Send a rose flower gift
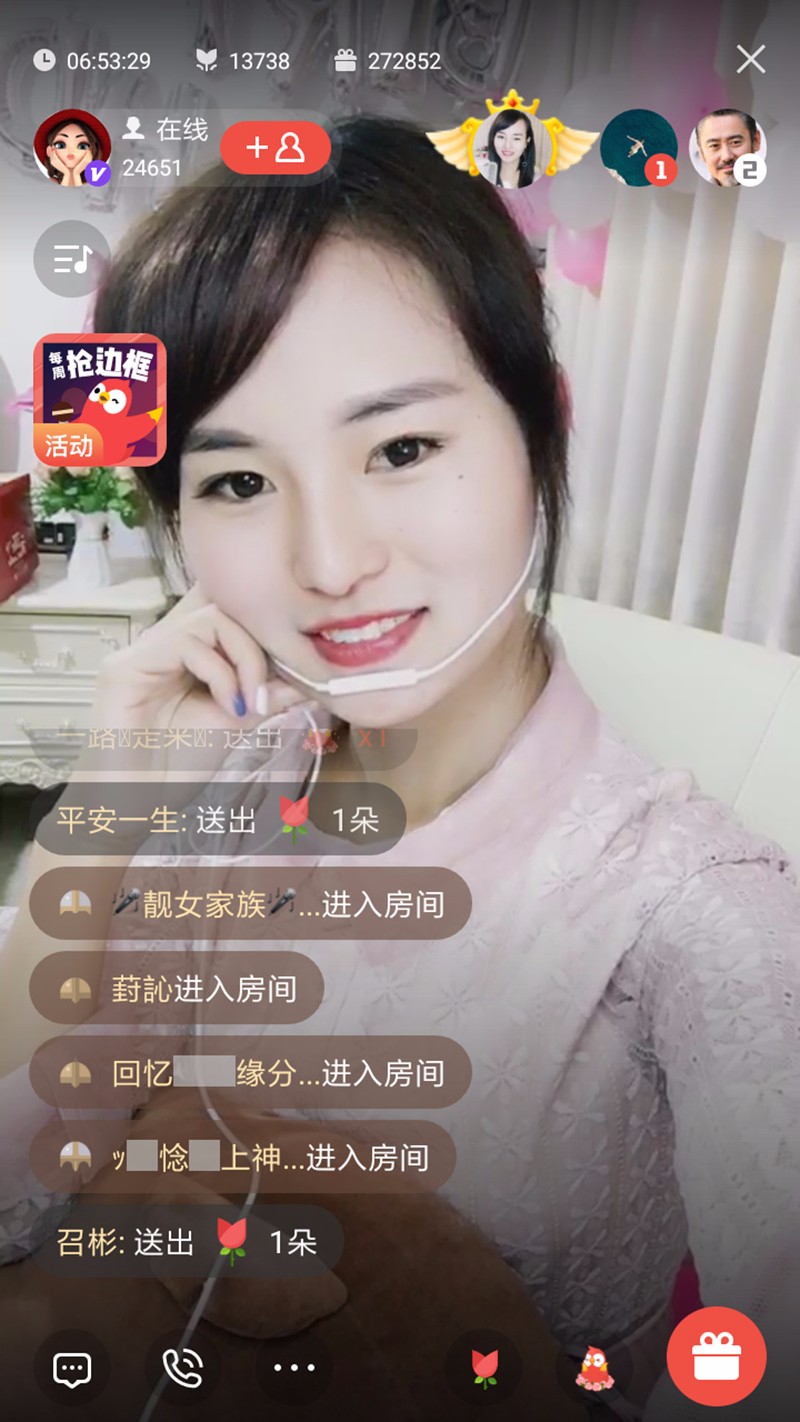The height and width of the screenshot is (1422, 800). click(x=484, y=1368)
